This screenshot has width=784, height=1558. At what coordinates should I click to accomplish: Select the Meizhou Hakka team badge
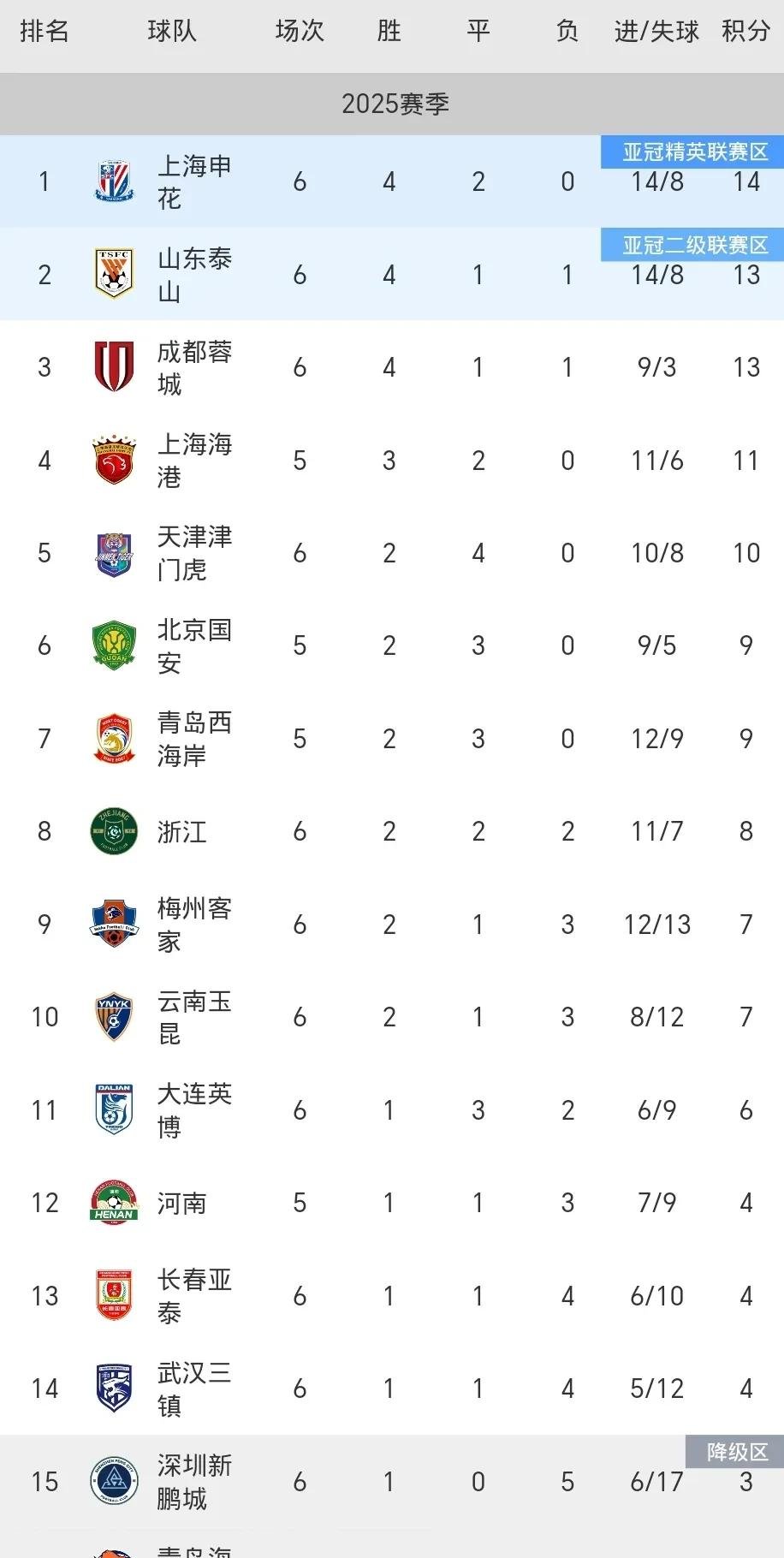(x=113, y=924)
